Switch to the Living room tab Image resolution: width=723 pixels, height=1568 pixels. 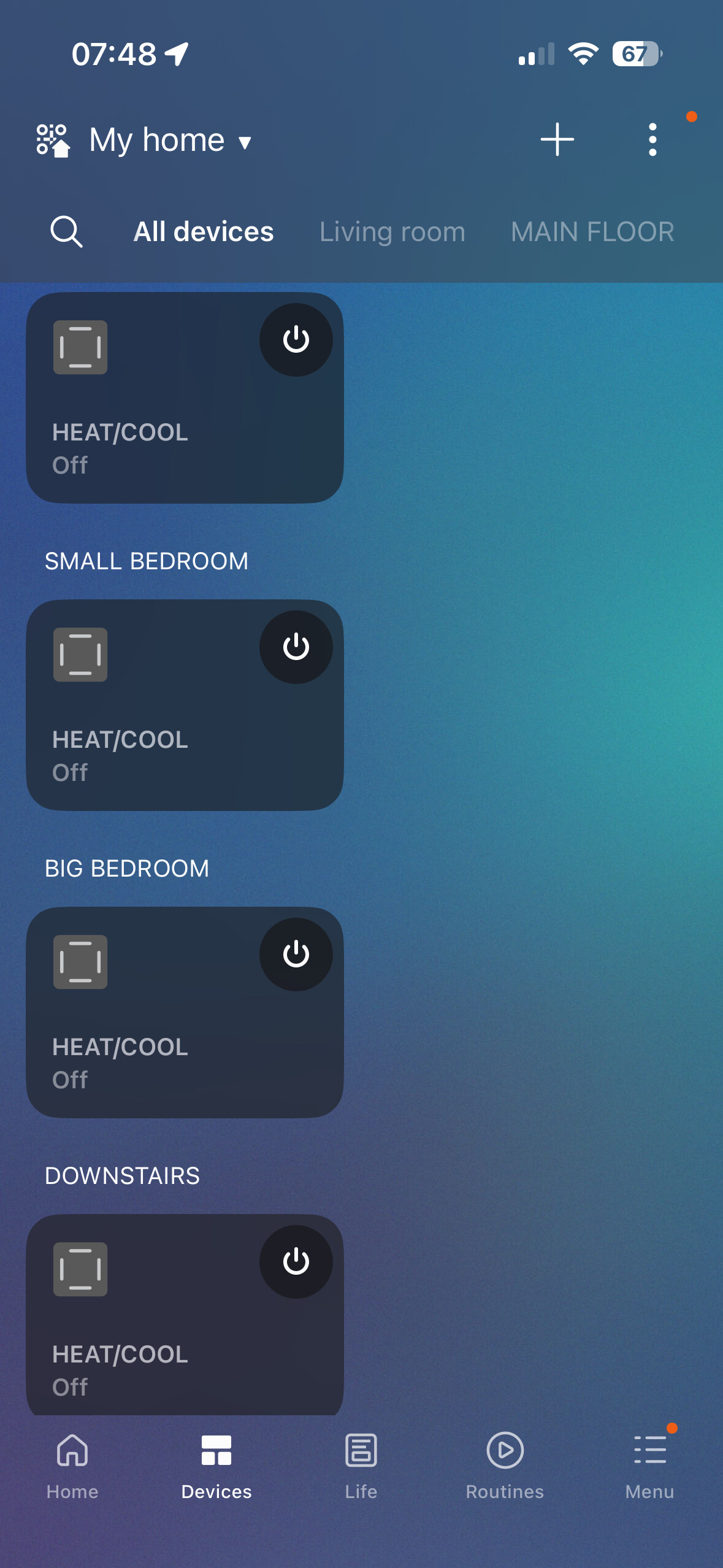tap(392, 232)
